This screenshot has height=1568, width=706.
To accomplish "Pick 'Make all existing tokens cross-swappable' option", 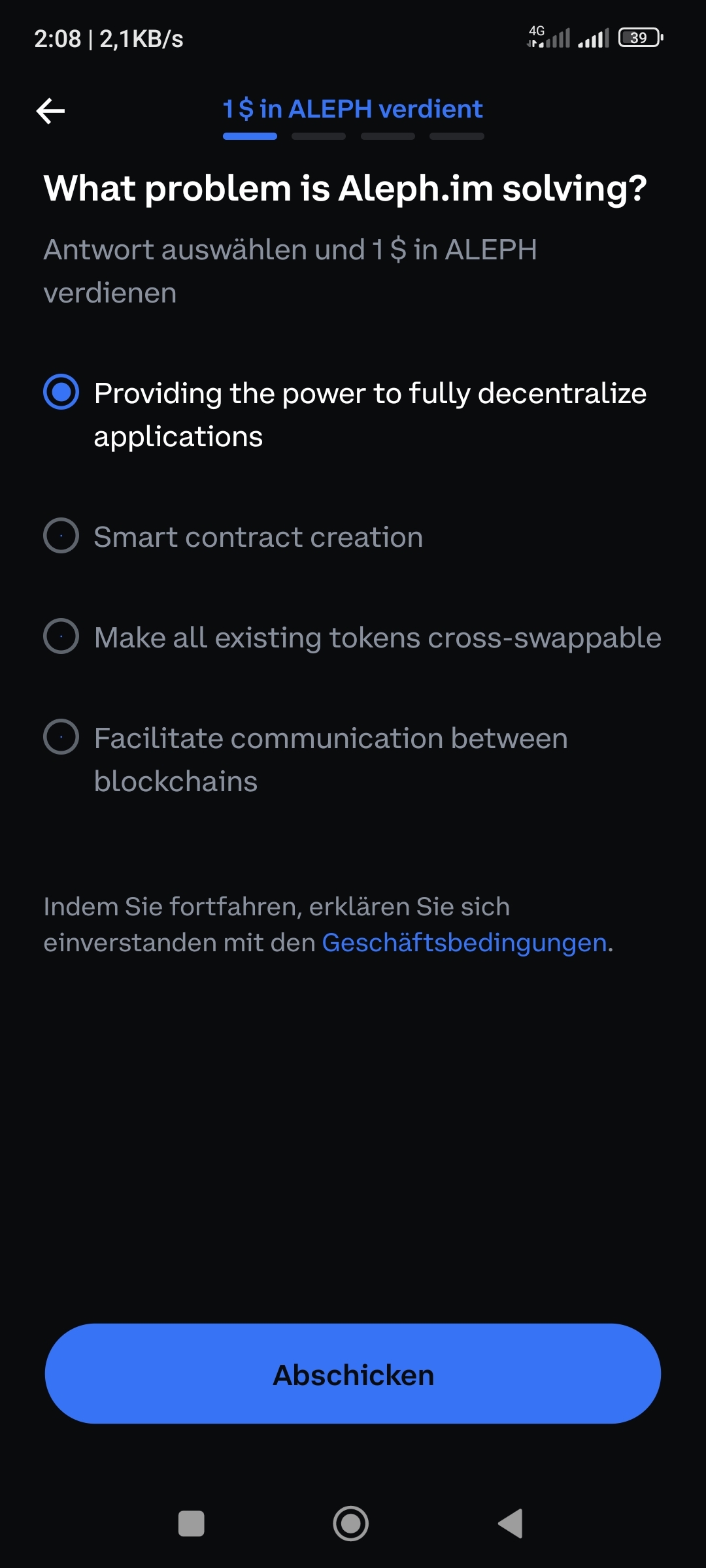I will tap(352, 637).
